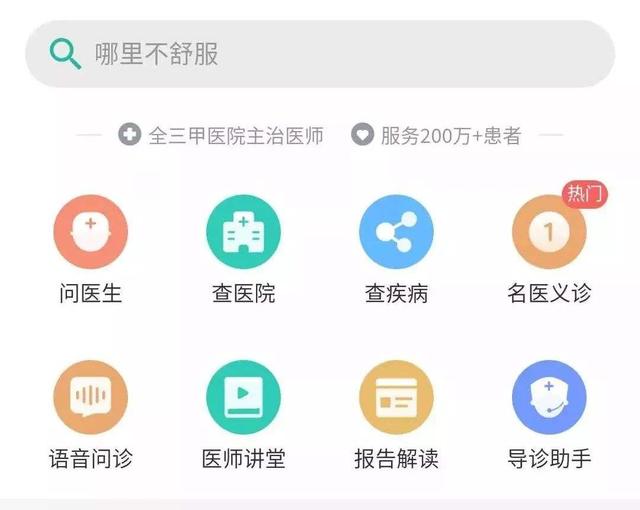
Task: Open 医师讲堂 doctor lectures
Action: 243,397
